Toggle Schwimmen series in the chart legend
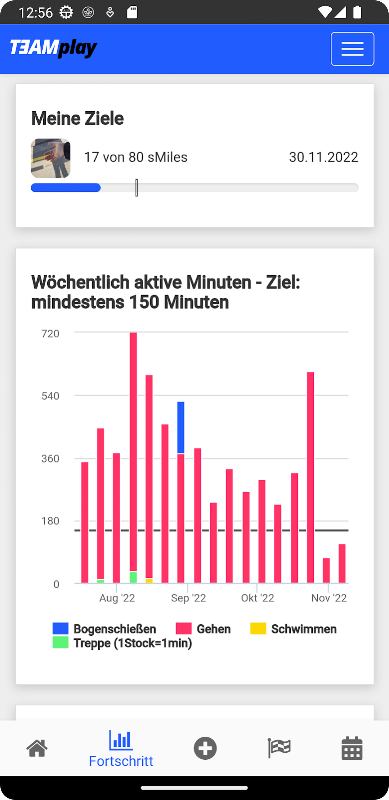This screenshot has height=800, width=389. 294,629
